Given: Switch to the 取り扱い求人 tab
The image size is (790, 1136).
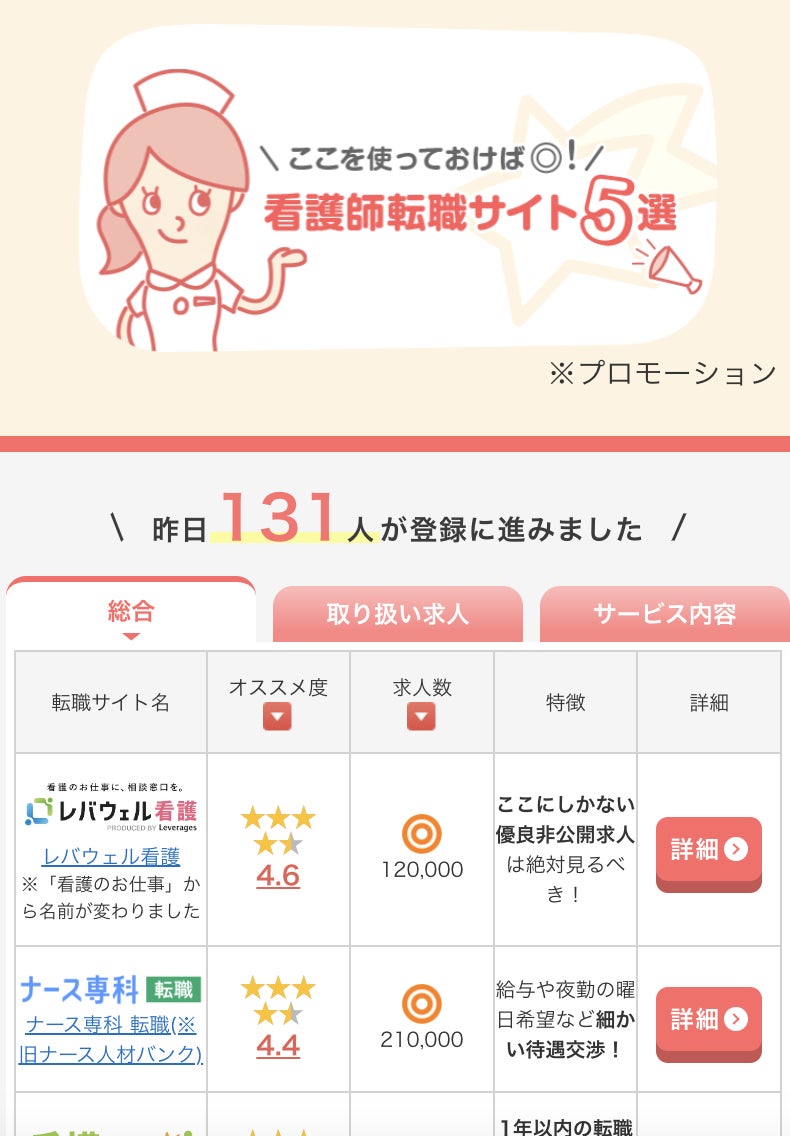Looking at the screenshot, I should click(397, 614).
